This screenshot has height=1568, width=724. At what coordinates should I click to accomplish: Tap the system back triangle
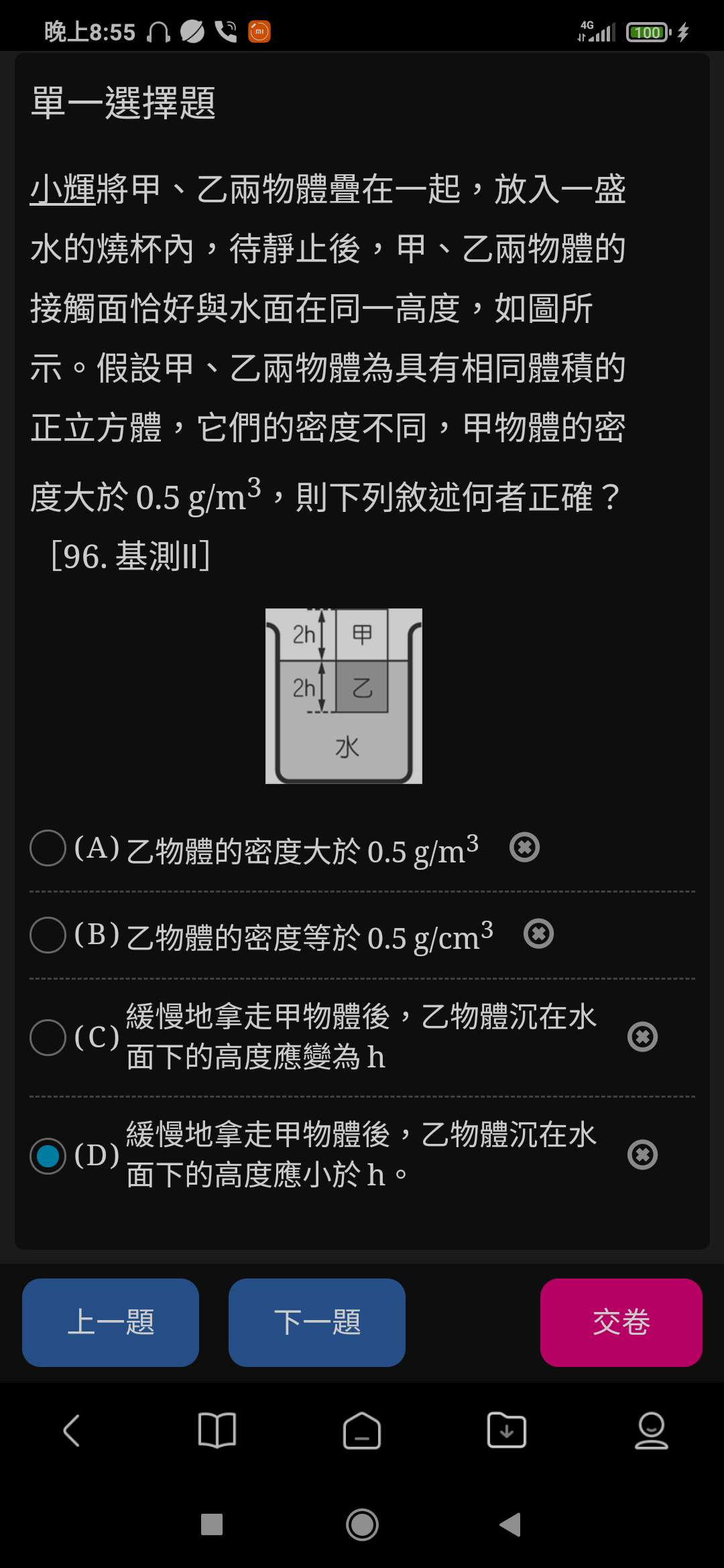click(511, 1524)
